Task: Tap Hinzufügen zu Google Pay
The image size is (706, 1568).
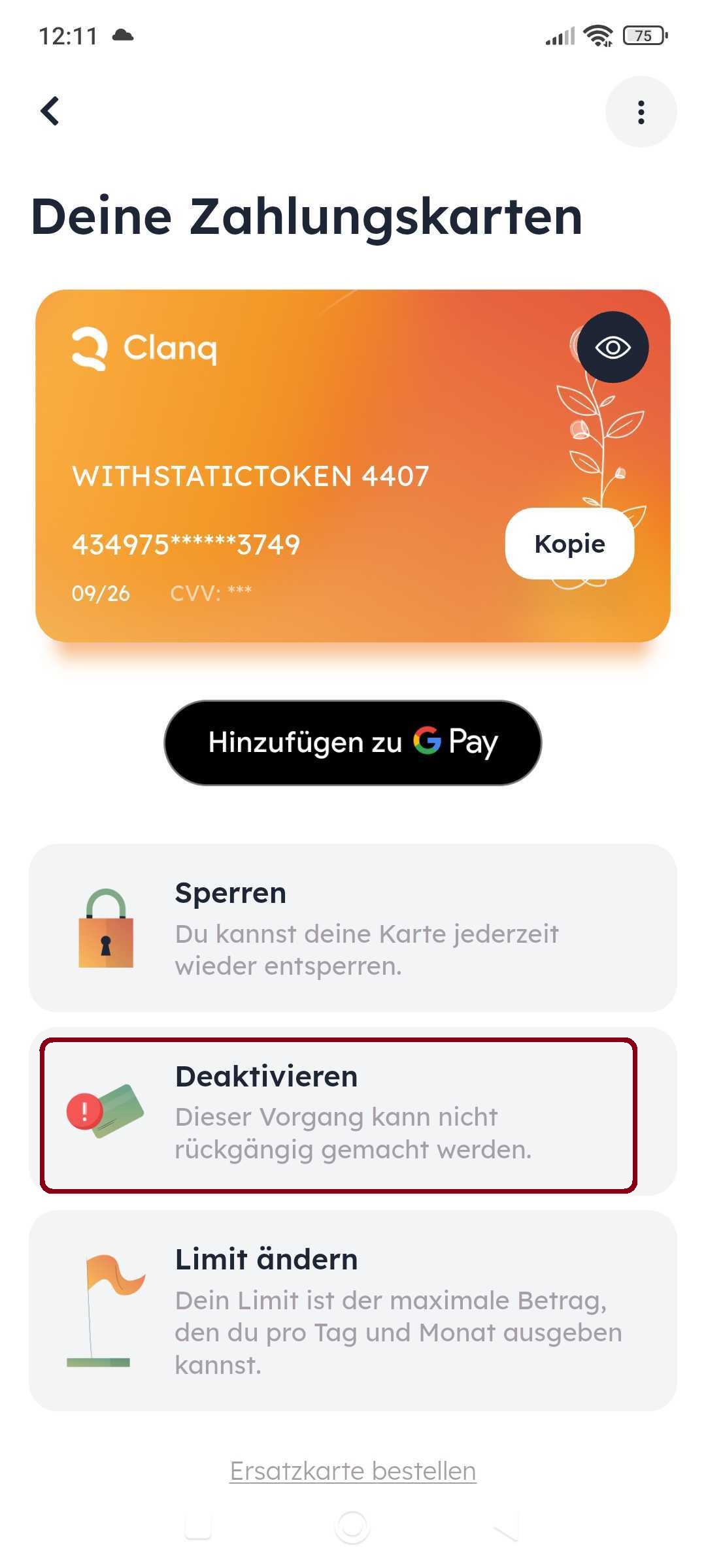Action: tap(353, 743)
